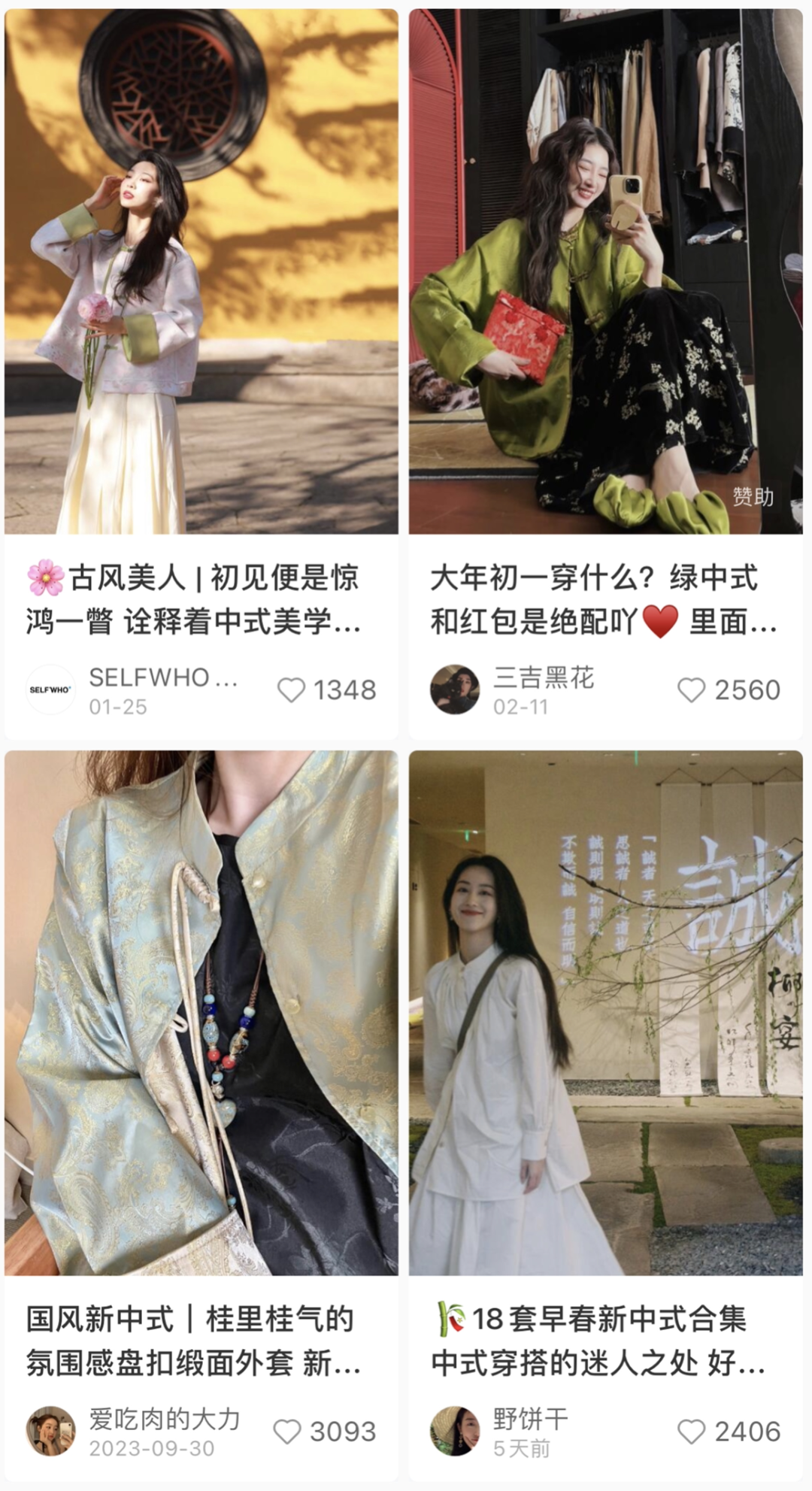Open the 古风美人 post by SELFWHO
This screenshot has width=812, height=1491.
point(201,271)
